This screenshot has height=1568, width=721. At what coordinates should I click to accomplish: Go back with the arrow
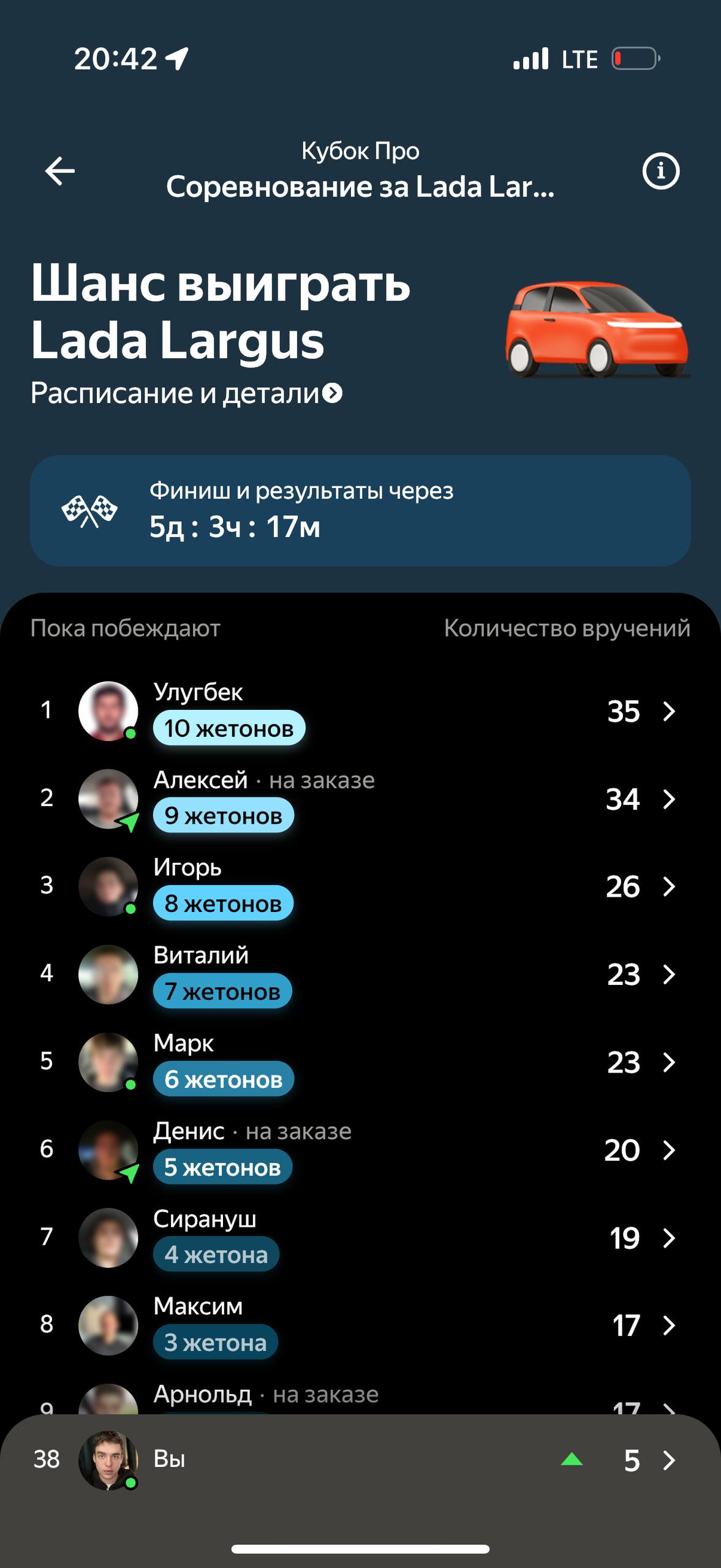pos(60,171)
